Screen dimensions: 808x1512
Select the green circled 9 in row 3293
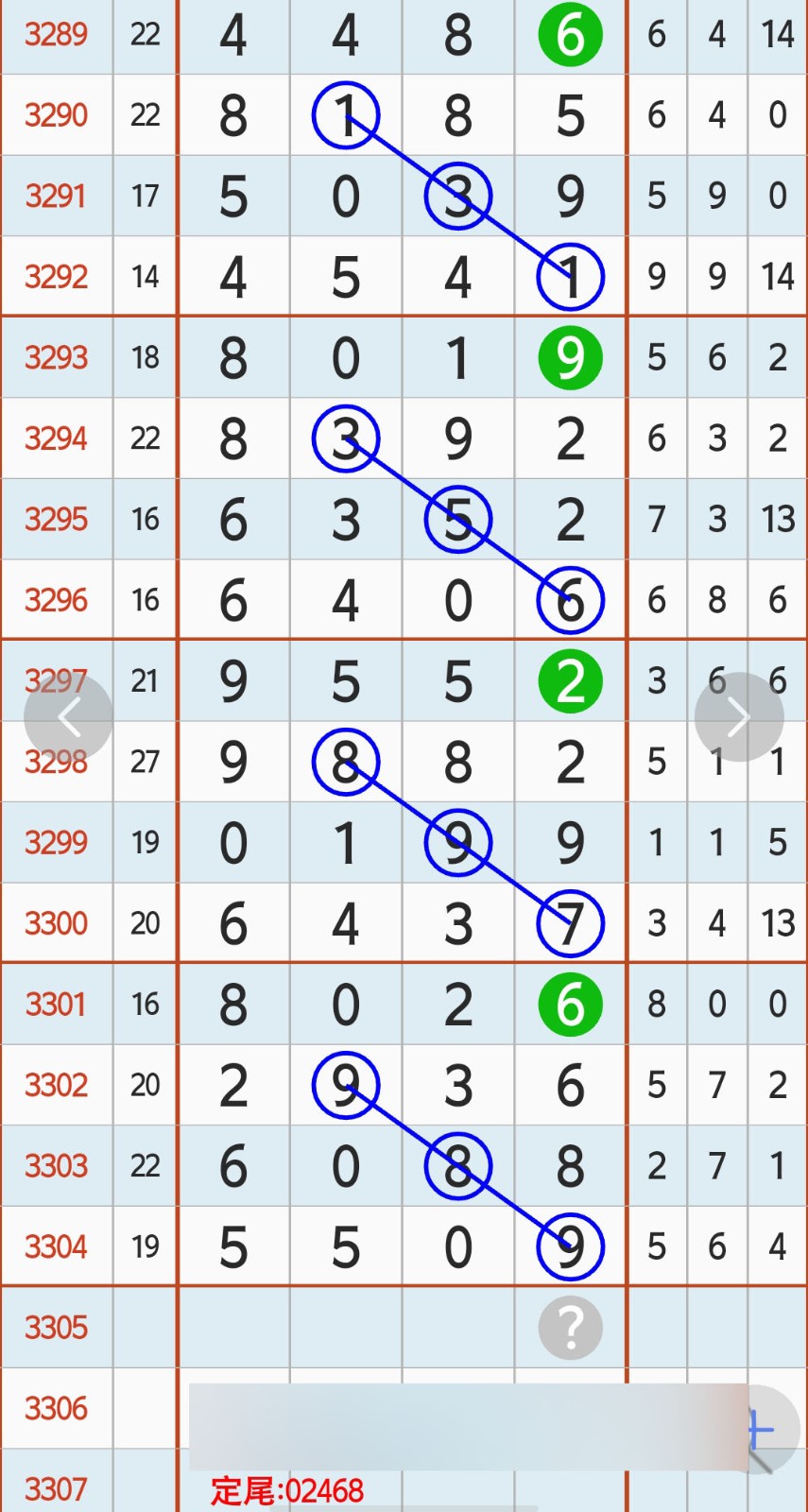pyautogui.click(x=570, y=357)
